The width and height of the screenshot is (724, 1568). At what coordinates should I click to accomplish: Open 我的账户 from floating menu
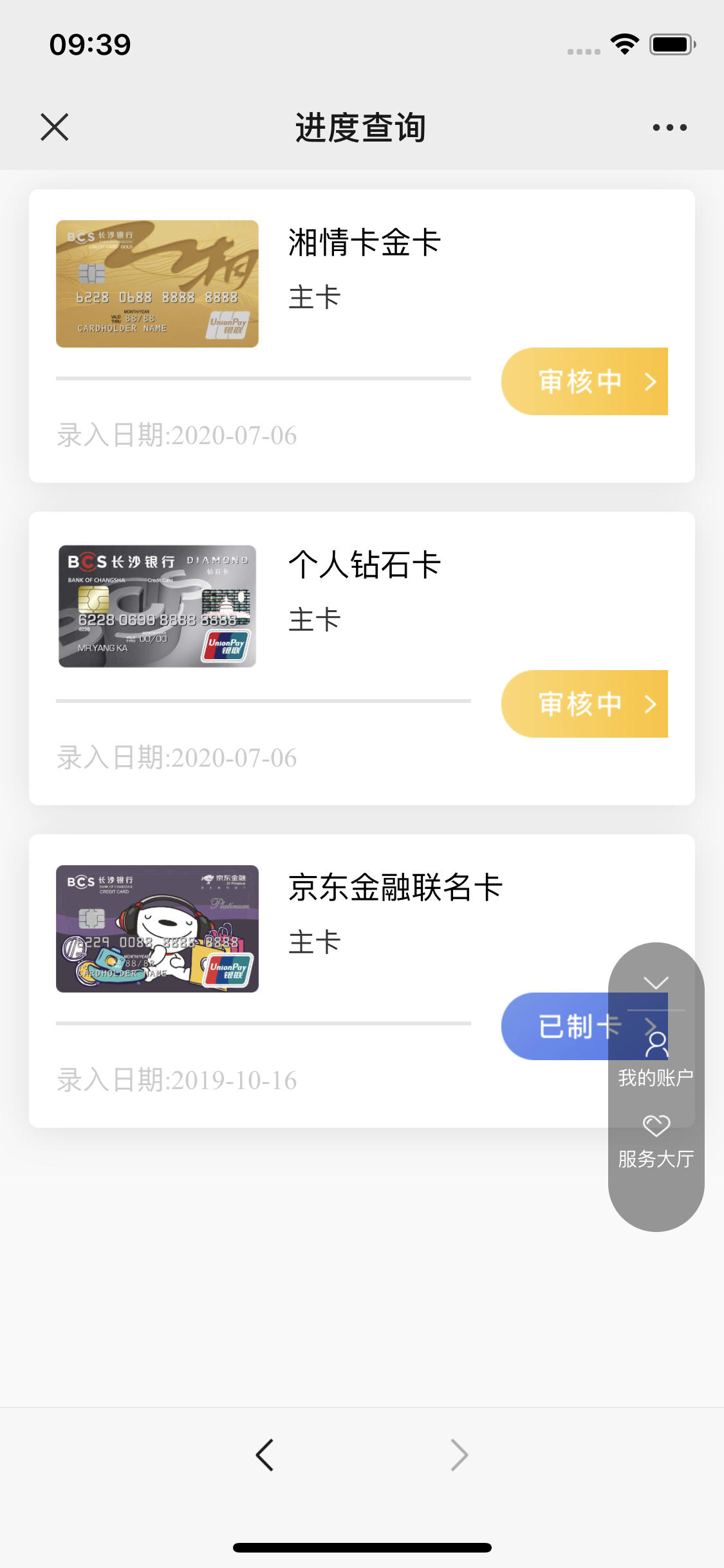tap(656, 1059)
